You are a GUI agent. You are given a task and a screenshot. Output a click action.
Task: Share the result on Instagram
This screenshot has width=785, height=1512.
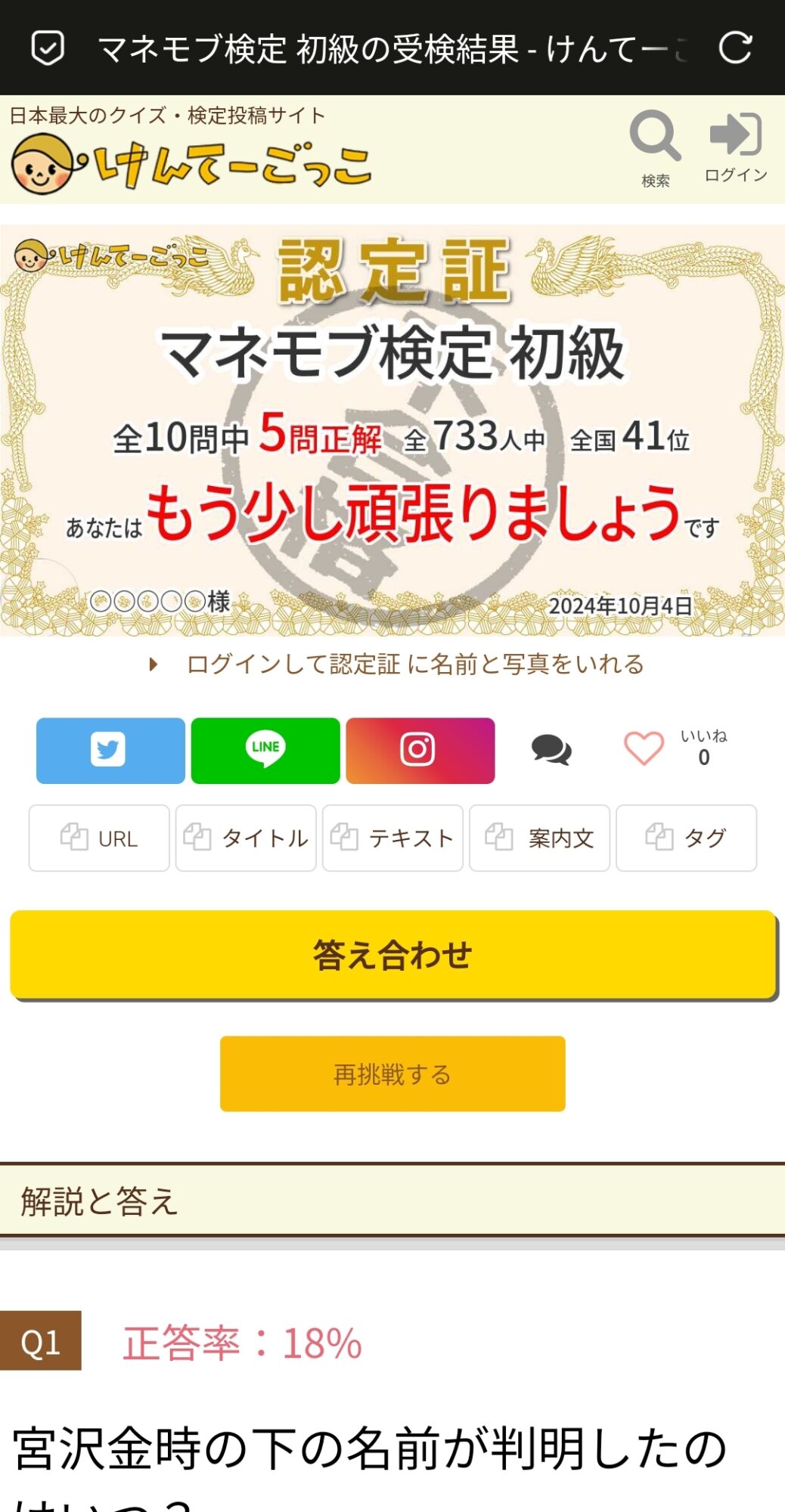pyautogui.click(x=420, y=750)
